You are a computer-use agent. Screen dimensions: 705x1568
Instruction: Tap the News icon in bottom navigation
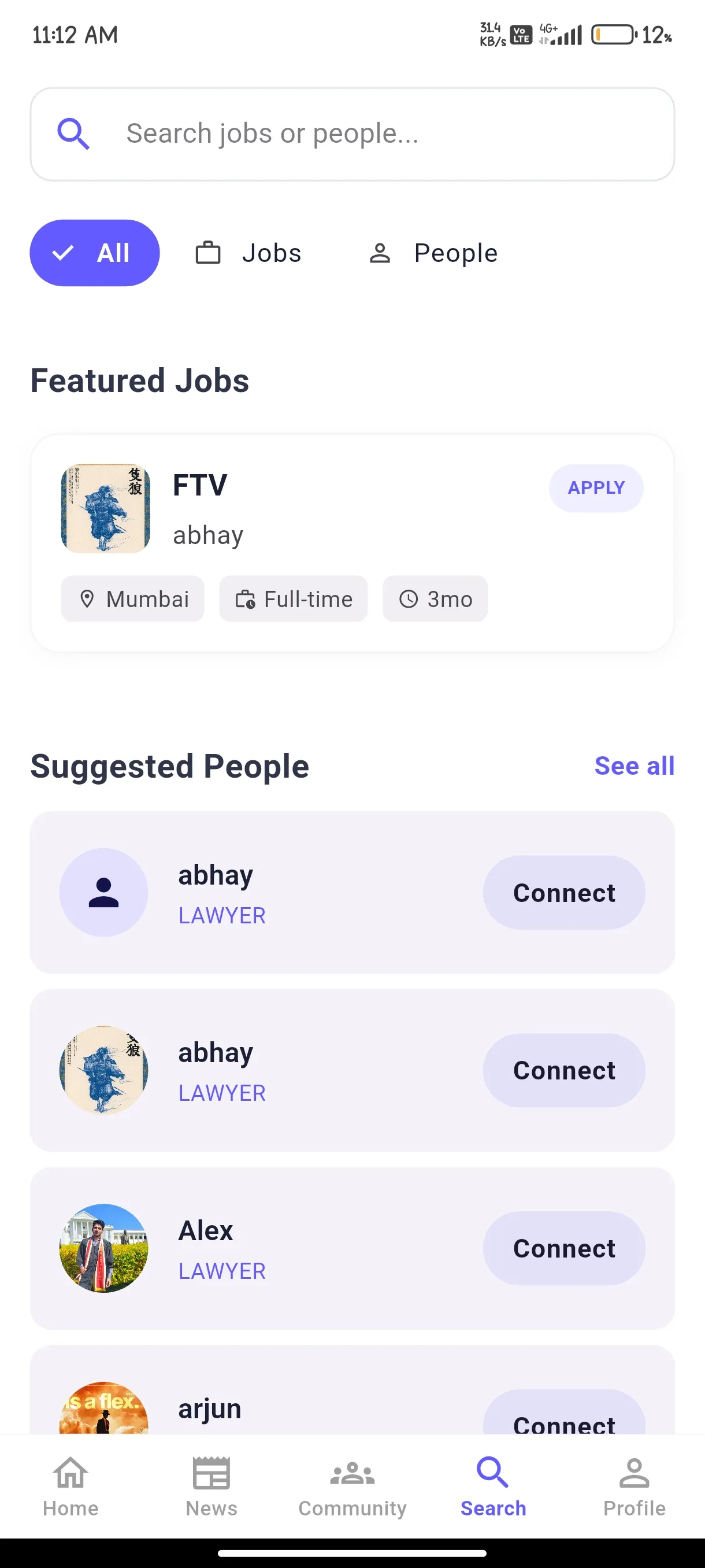click(x=211, y=1475)
